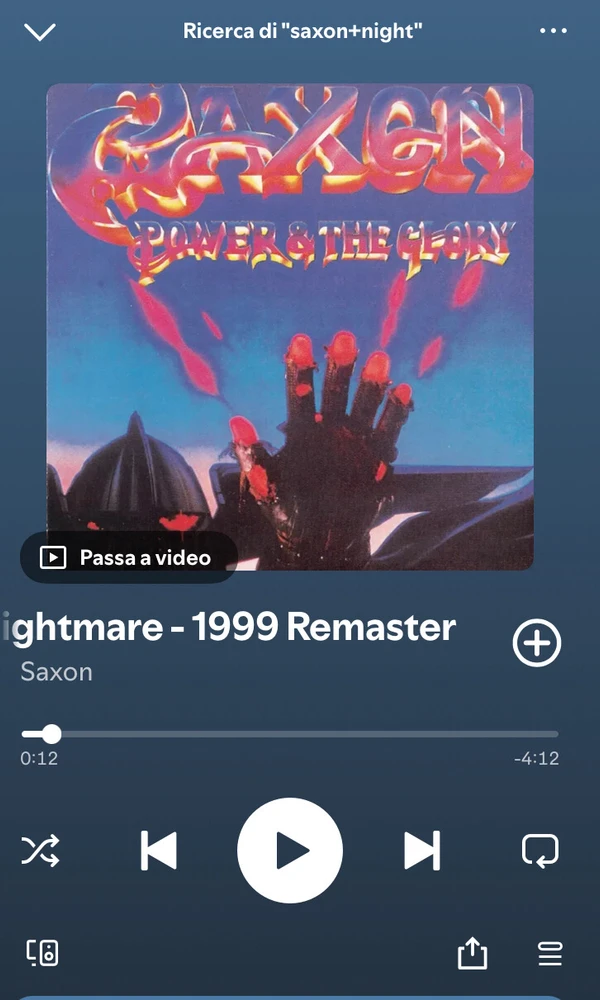Tap 'Passa a video' to switch to video
This screenshot has height=1000, width=600.
point(129,557)
